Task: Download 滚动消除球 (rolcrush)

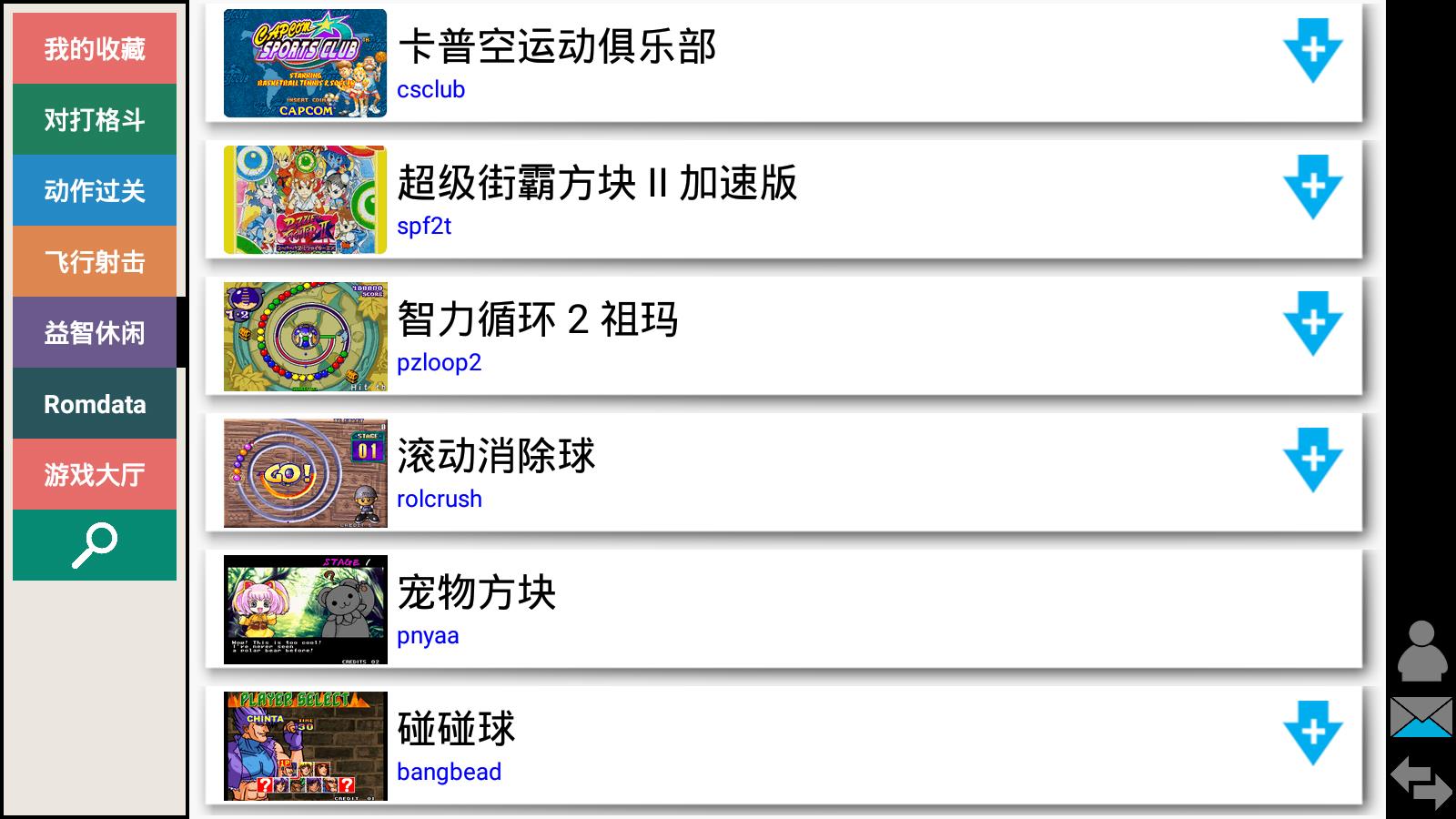Action: [1312, 460]
